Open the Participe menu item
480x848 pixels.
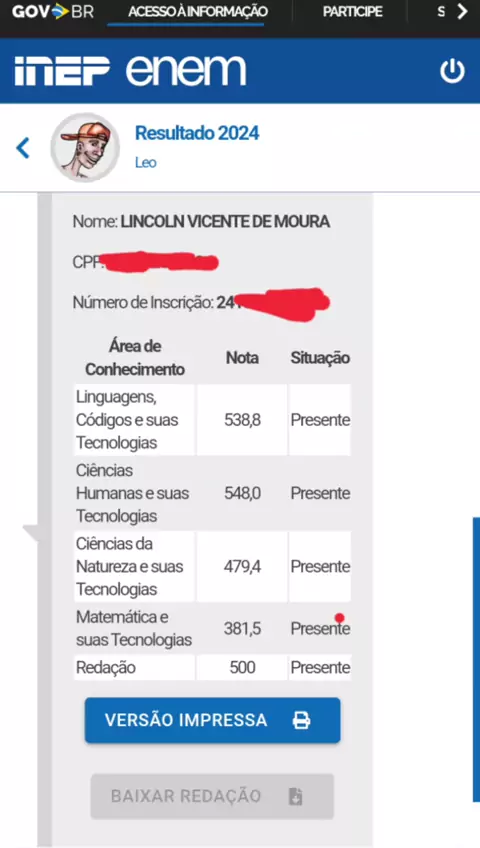[352, 11]
